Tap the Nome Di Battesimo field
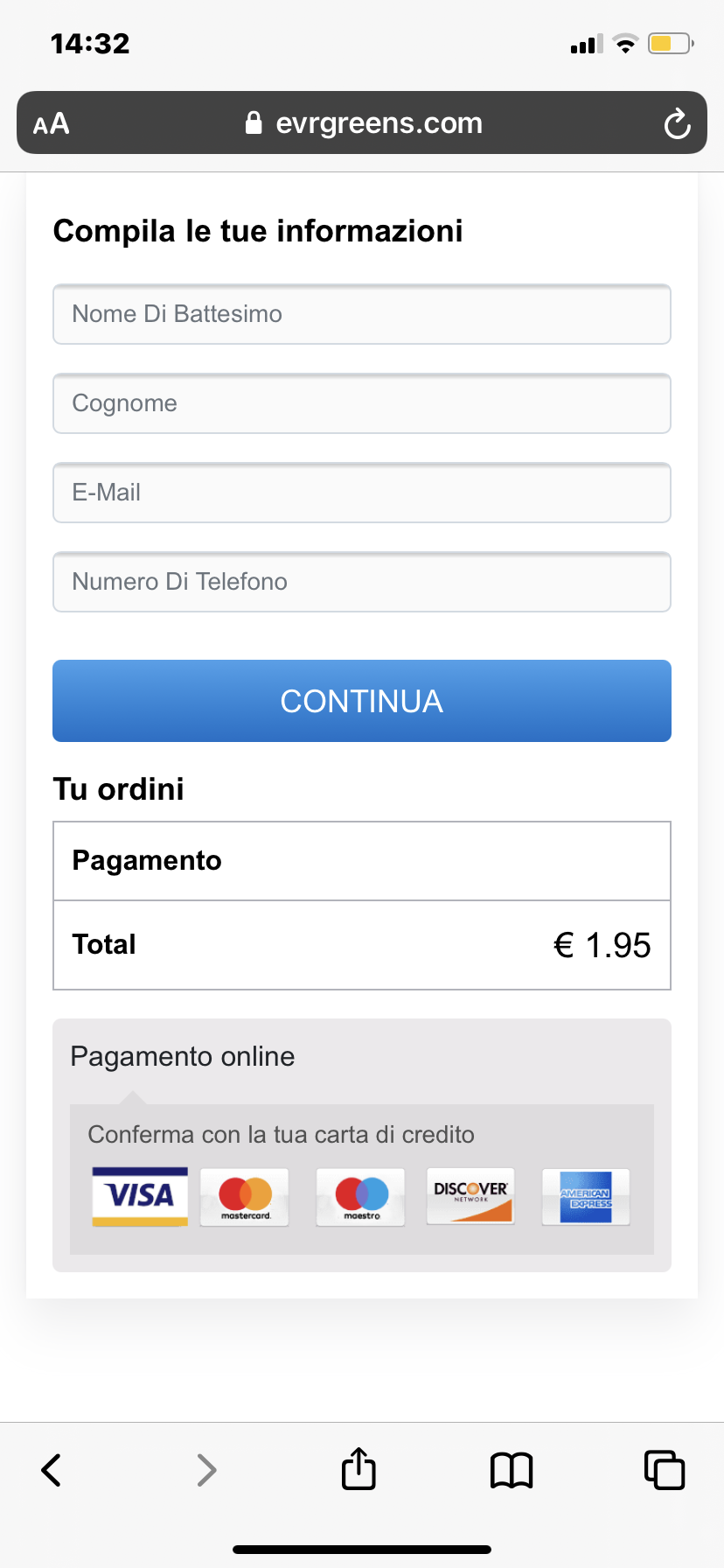Viewport: 724px width, 1568px height. click(x=362, y=314)
